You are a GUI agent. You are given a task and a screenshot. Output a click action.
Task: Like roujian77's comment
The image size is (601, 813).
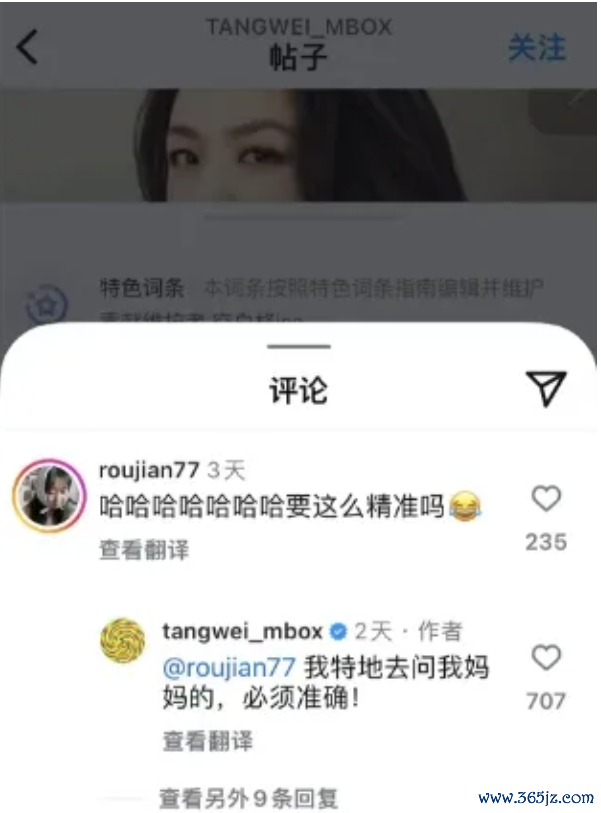click(546, 499)
